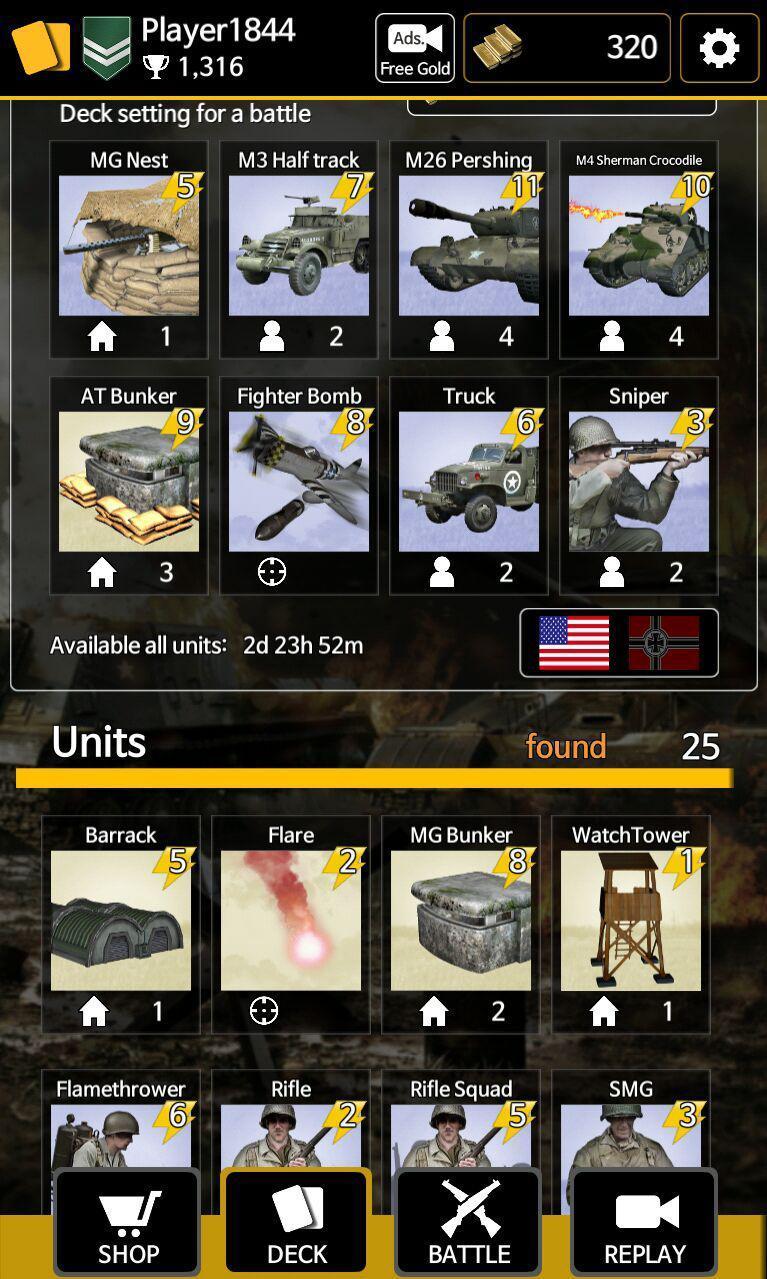
Task: Open the AT Bunker card
Action: tap(129, 484)
